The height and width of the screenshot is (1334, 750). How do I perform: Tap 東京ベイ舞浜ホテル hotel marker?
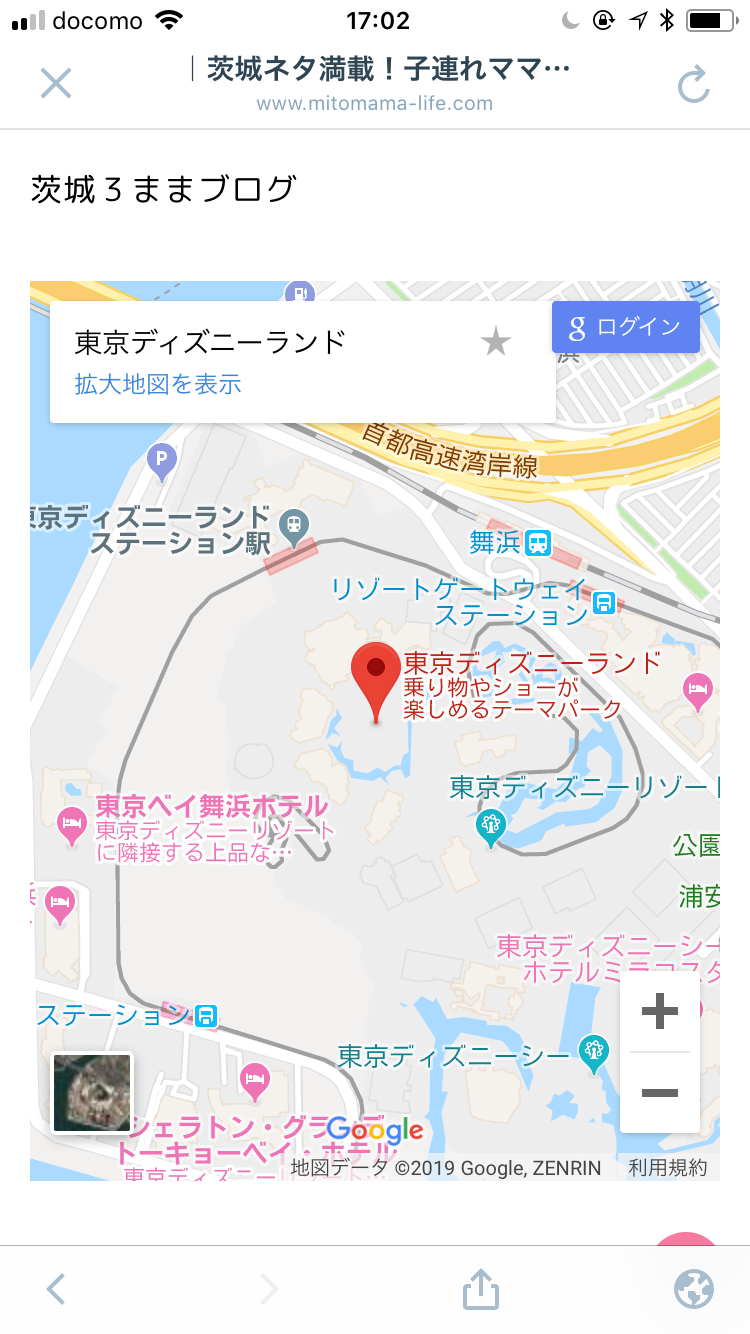click(x=71, y=826)
